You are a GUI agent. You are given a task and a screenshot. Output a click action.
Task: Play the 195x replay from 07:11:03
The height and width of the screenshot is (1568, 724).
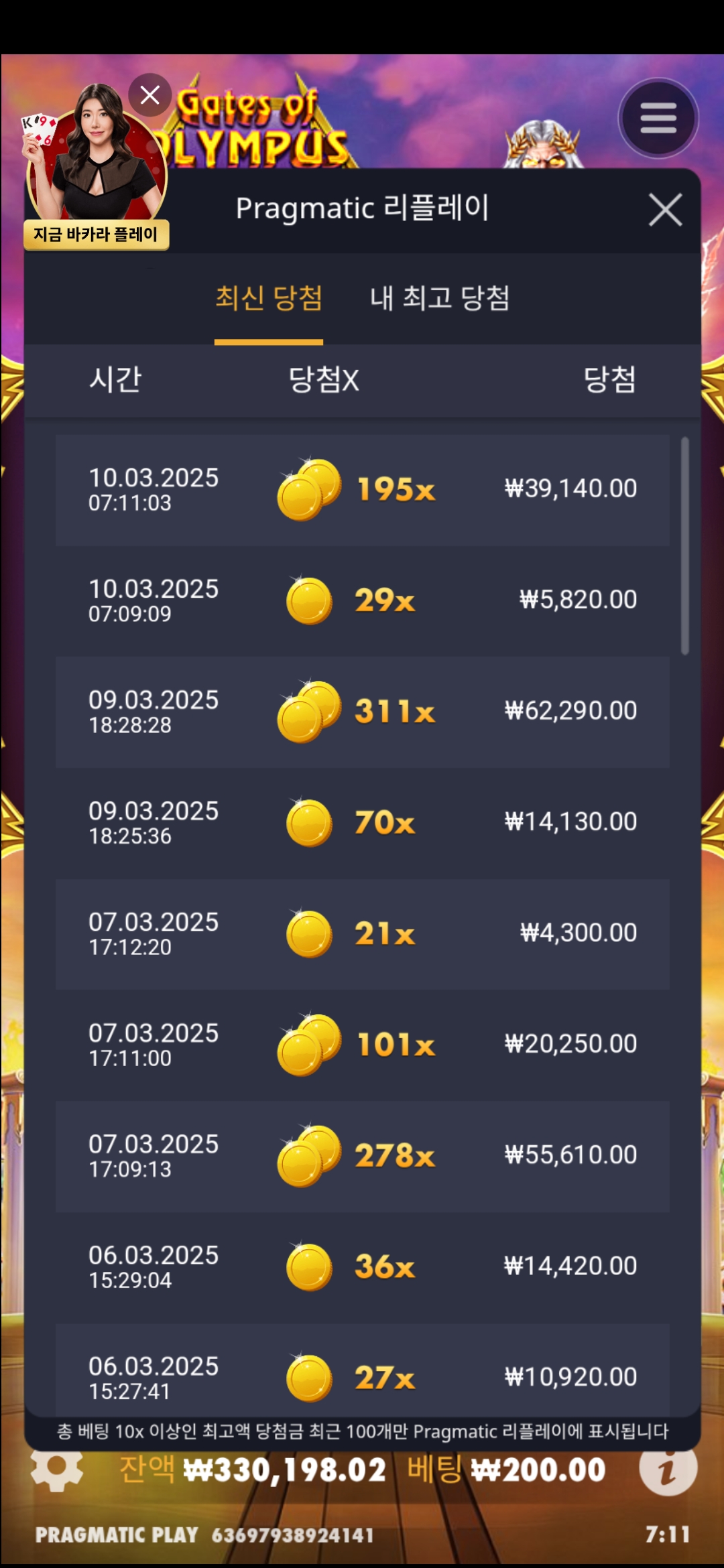click(362, 490)
